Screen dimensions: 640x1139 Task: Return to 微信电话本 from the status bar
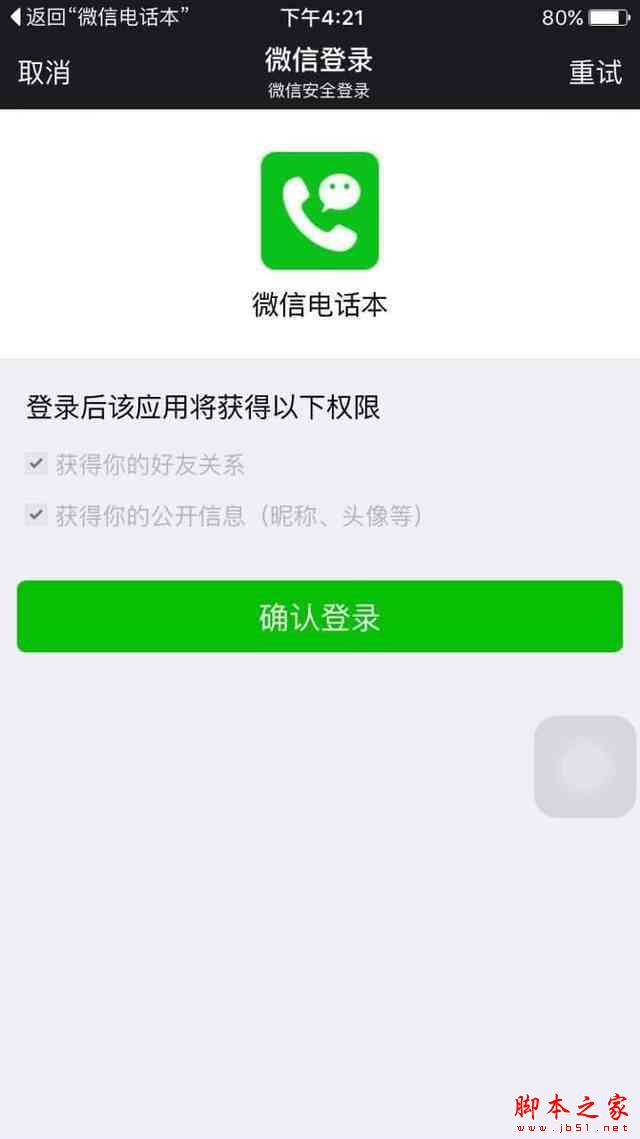[x=100, y=17]
